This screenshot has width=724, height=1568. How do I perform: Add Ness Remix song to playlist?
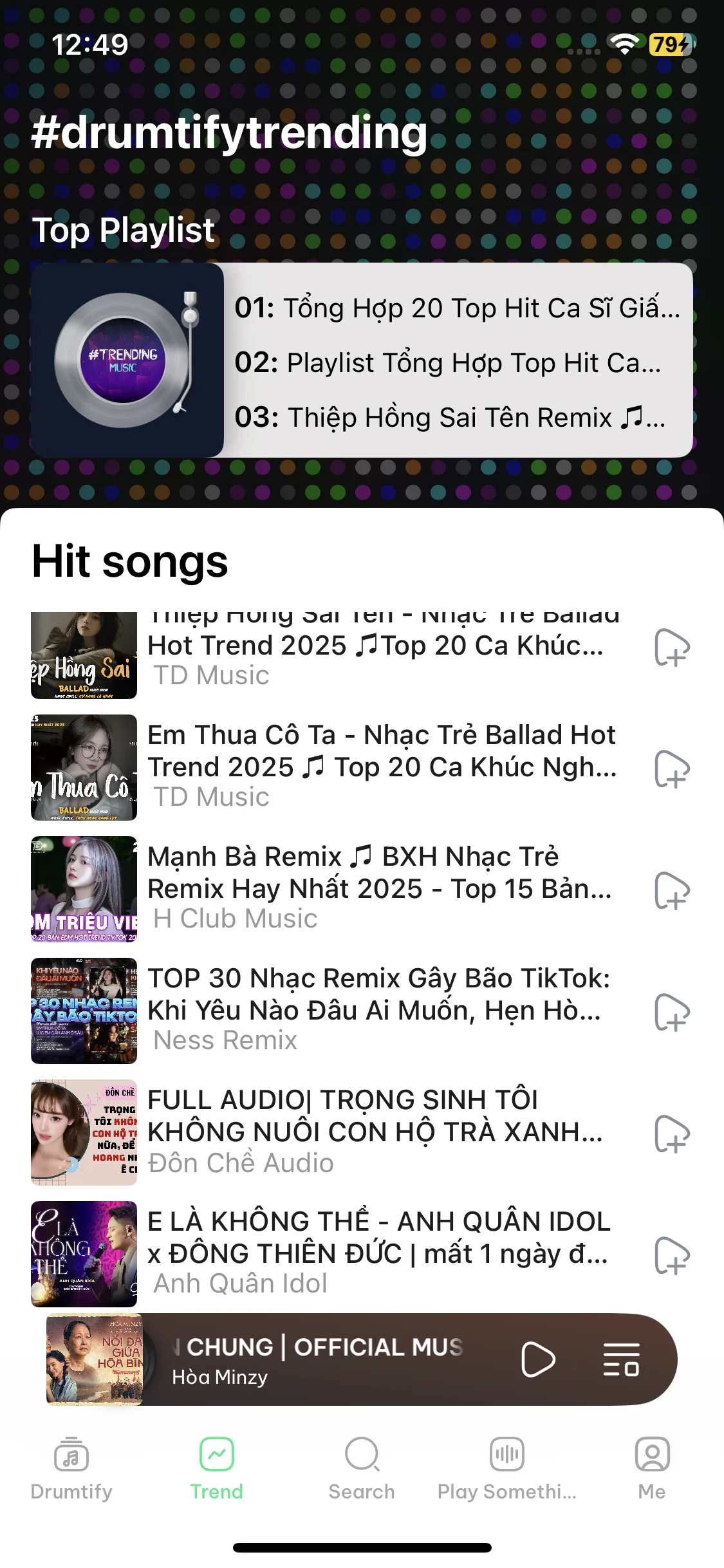pos(671,1013)
